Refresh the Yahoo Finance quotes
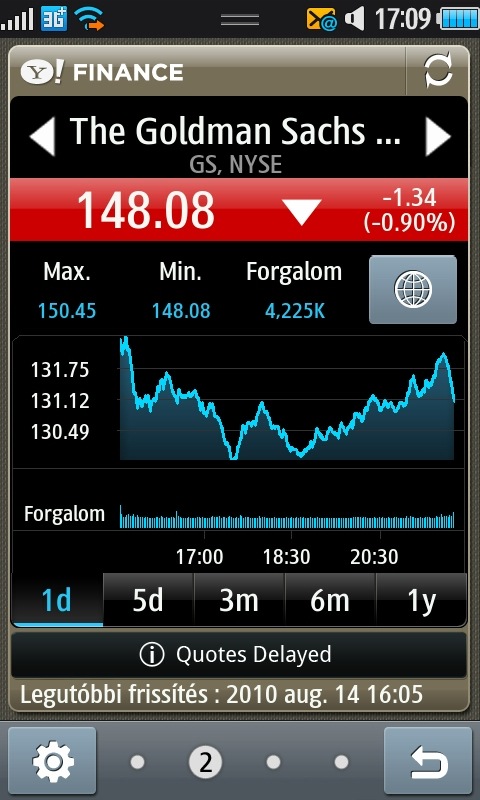This screenshot has width=480, height=800. [x=438, y=71]
